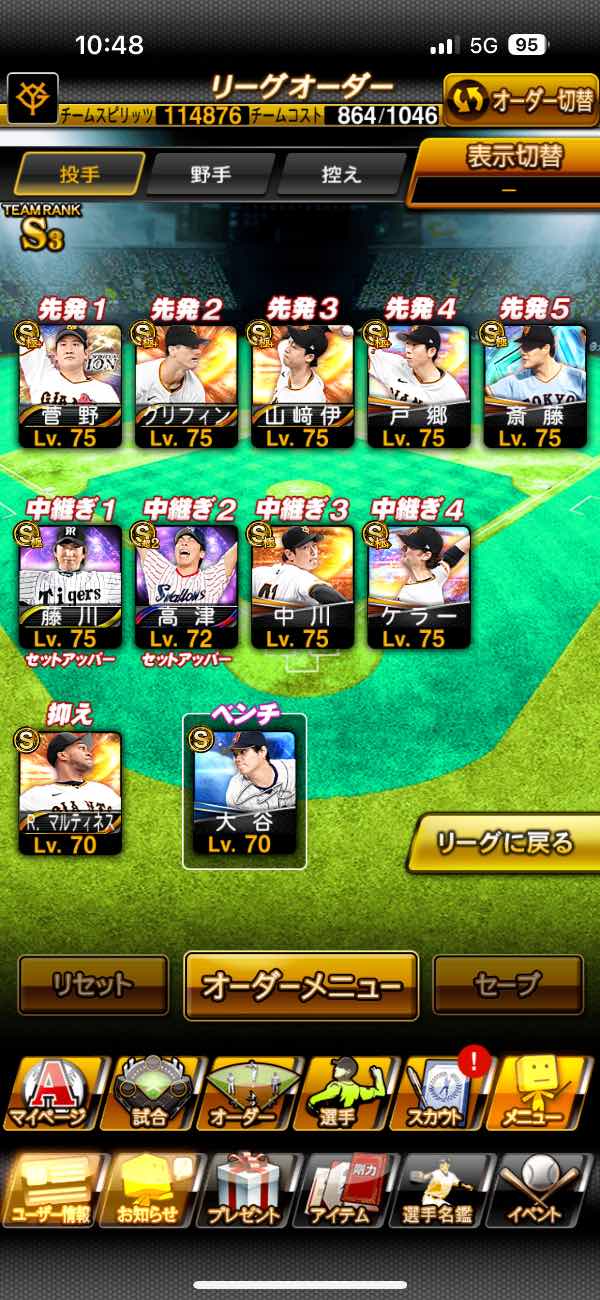Open the 表示切替 display switcher
This screenshot has width=600, height=1300.
point(503,170)
